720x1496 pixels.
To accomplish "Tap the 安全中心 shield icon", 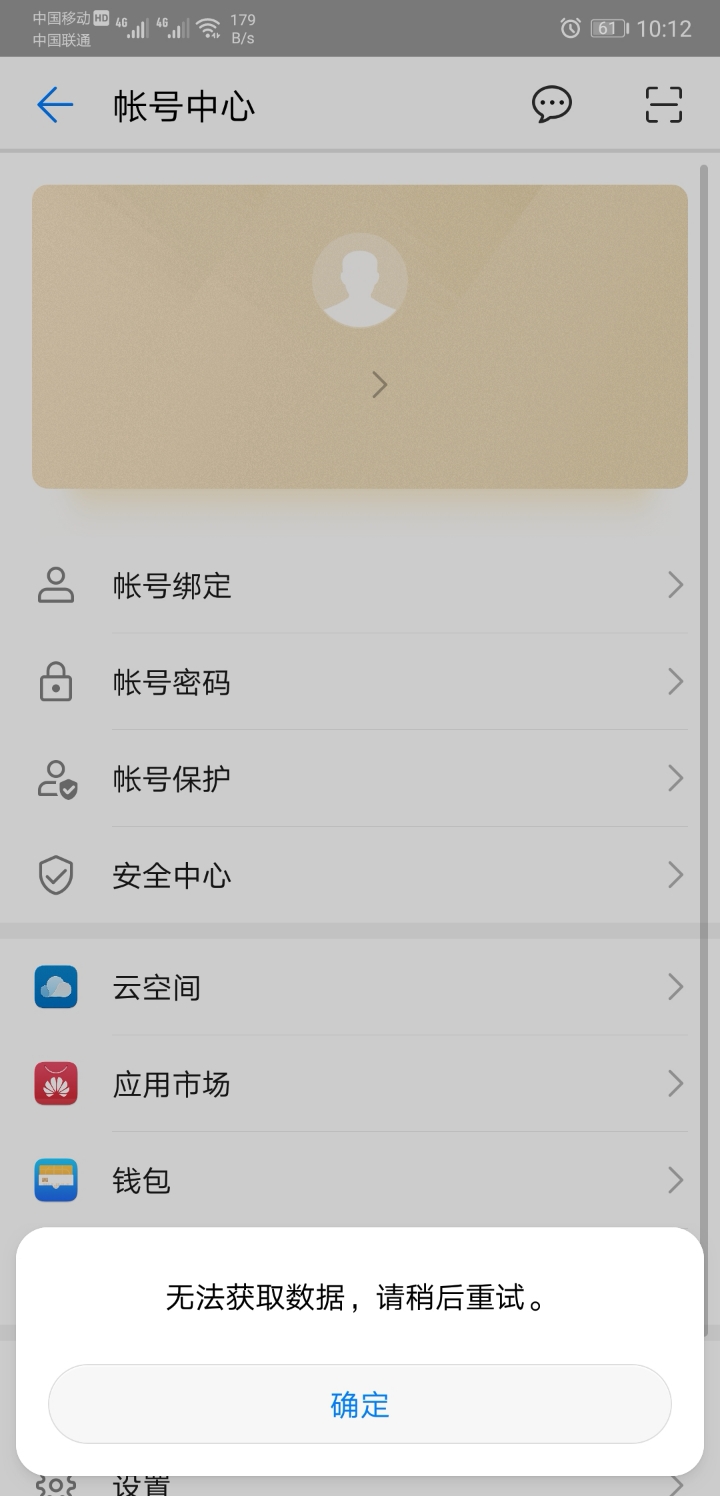I will [x=56, y=875].
